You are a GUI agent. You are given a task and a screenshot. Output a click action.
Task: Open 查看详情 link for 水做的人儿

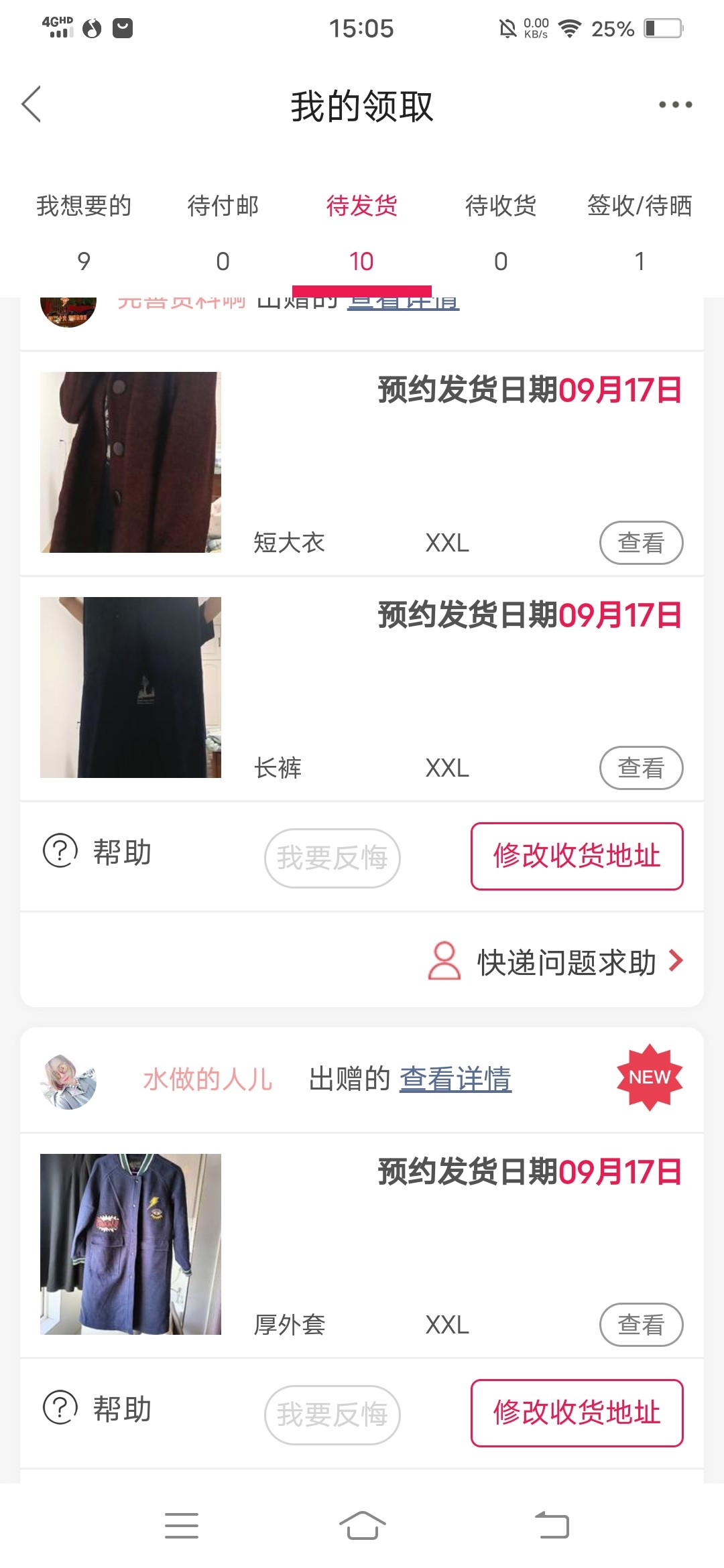[455, 1079]
